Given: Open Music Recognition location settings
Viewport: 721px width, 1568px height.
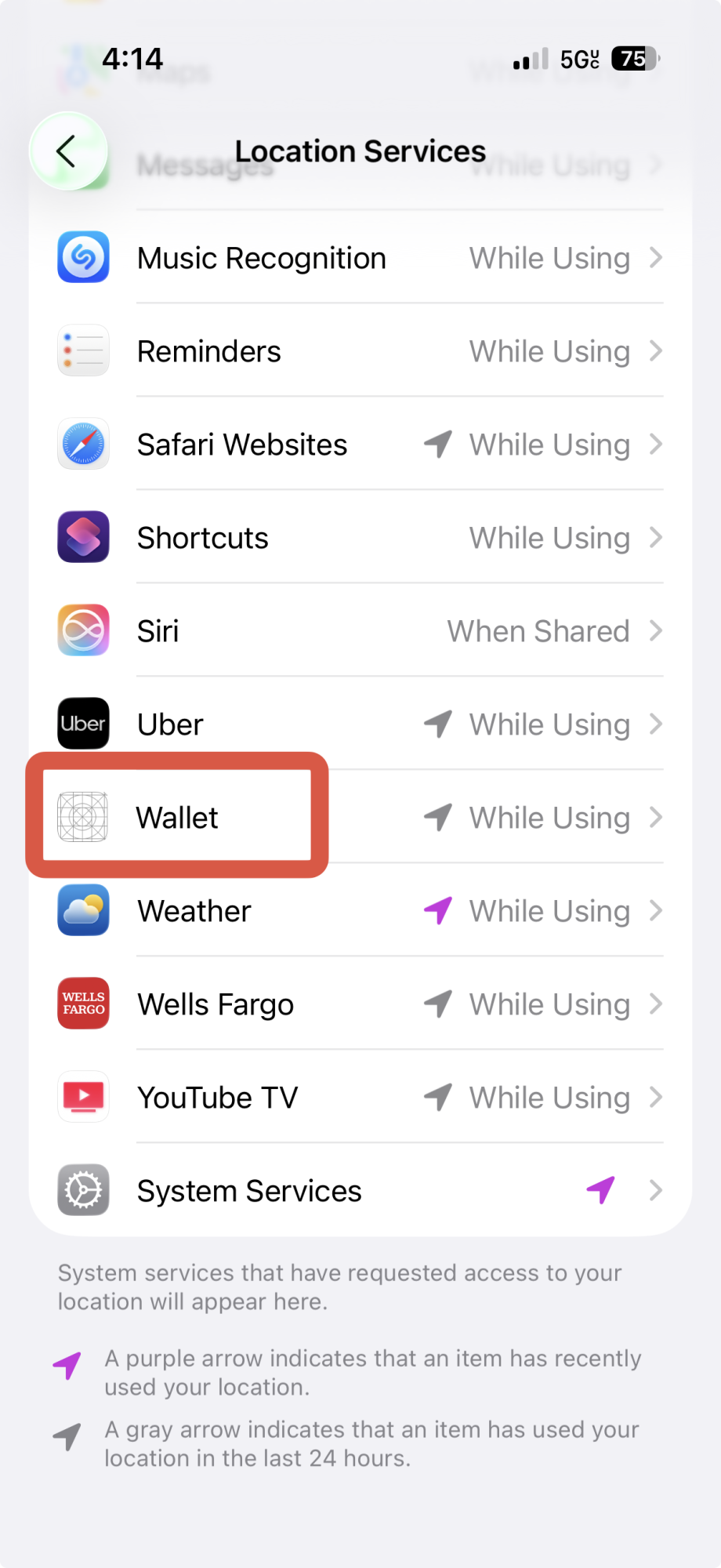Looking at the screenshot, I should tap(360, 258).
